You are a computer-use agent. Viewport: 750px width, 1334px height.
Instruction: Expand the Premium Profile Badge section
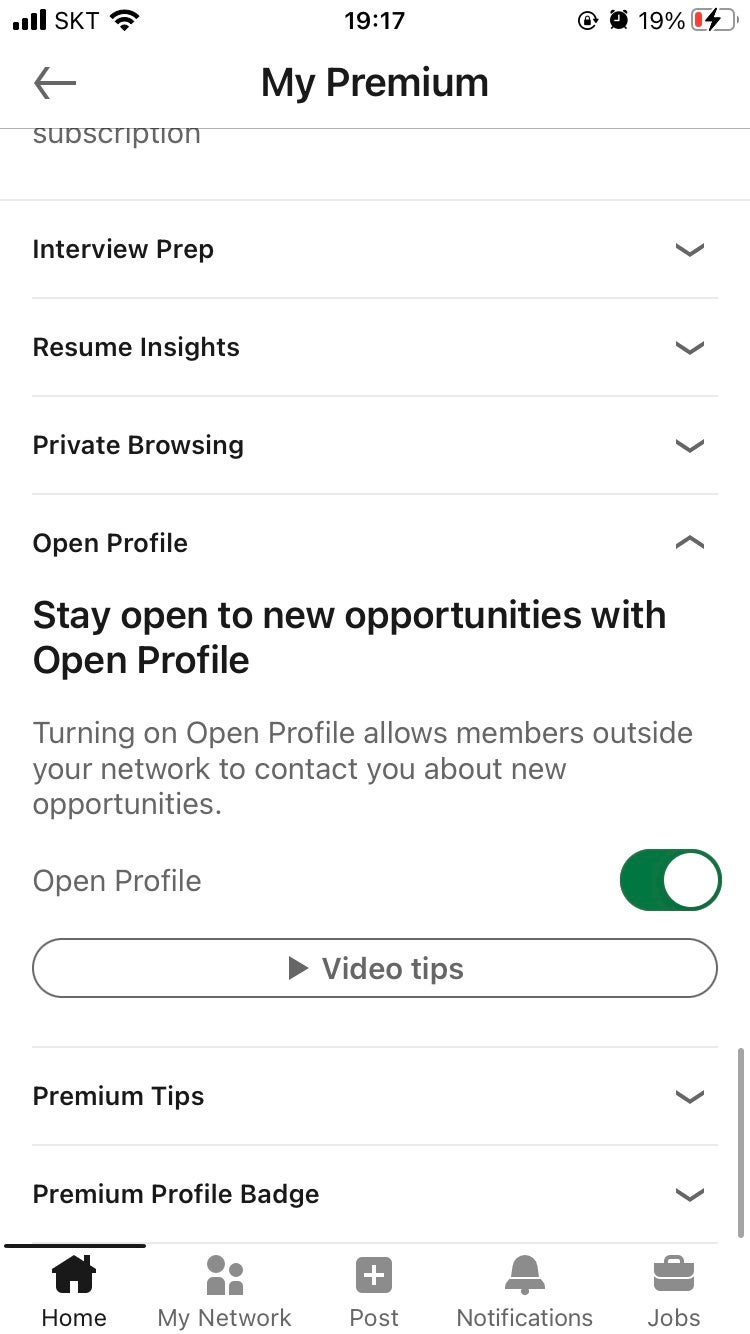pyautogui.click(x=689, y=1195)
